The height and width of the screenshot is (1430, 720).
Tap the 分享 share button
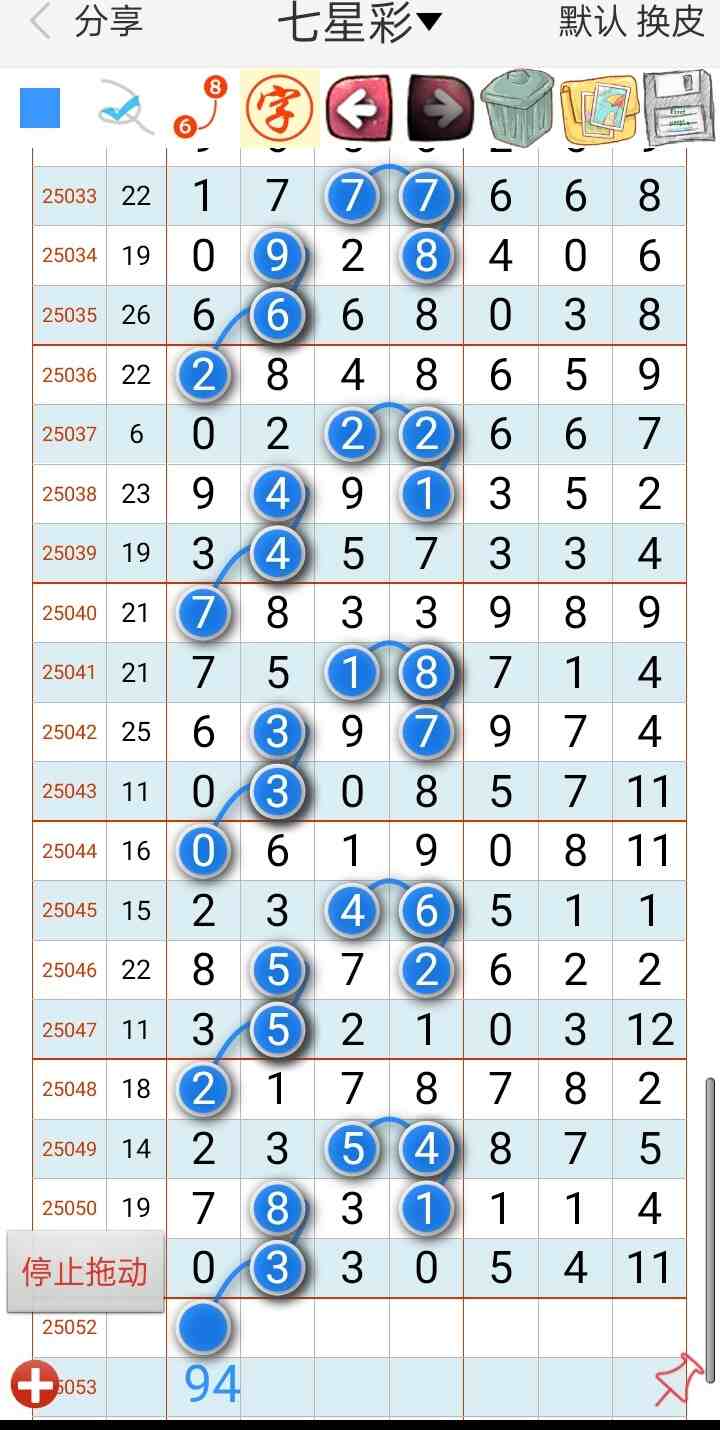point(109,22)
